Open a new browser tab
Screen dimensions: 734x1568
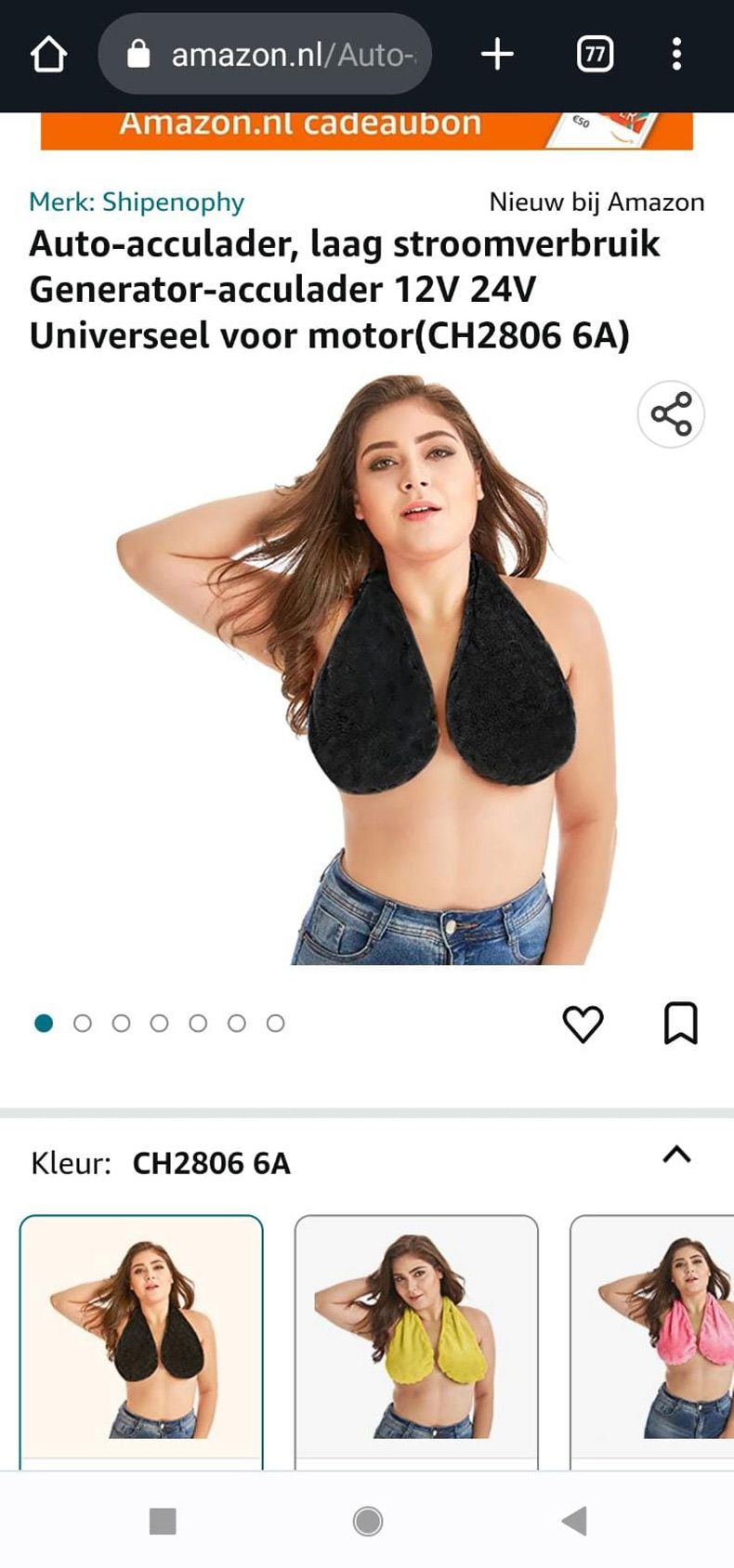point(497,55)
